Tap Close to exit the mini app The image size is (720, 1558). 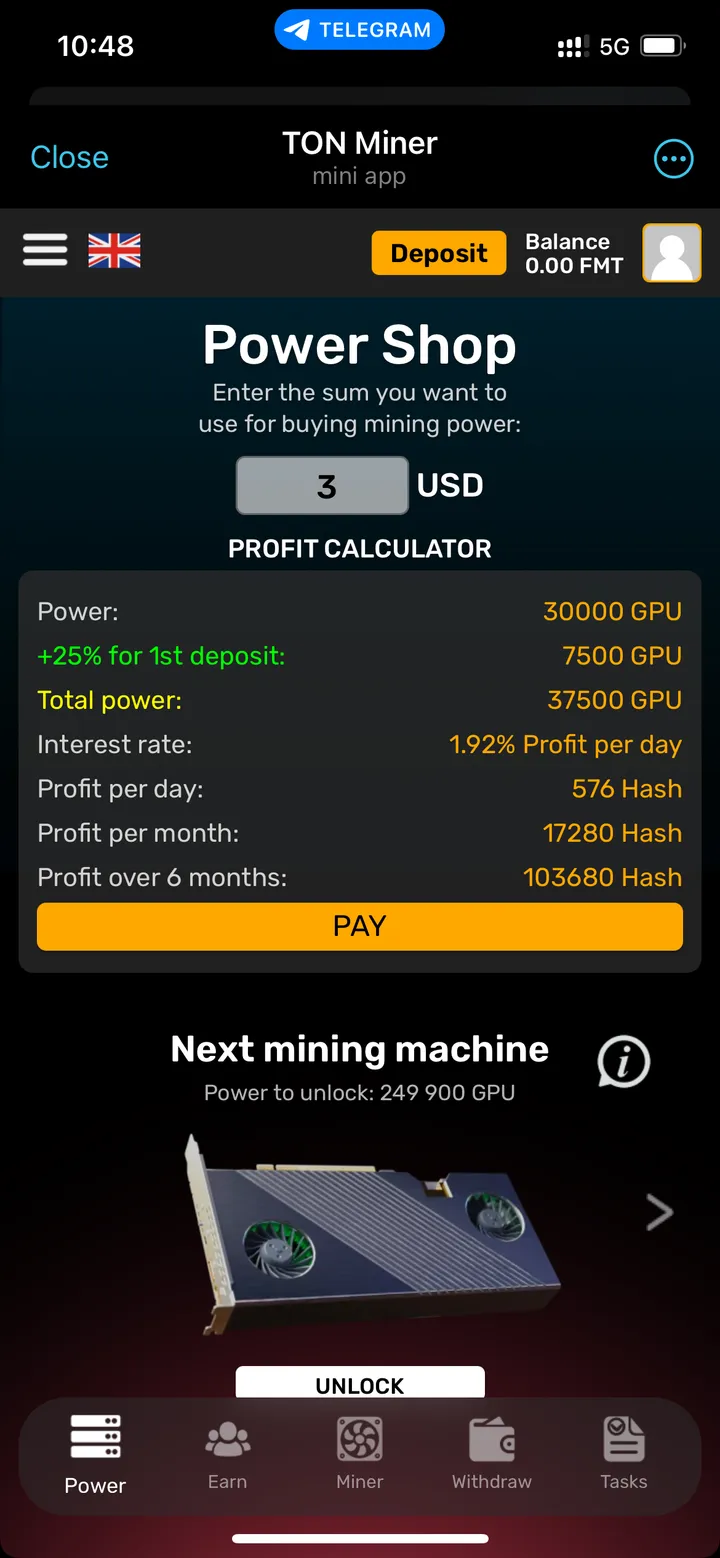(x=69, y=157)
